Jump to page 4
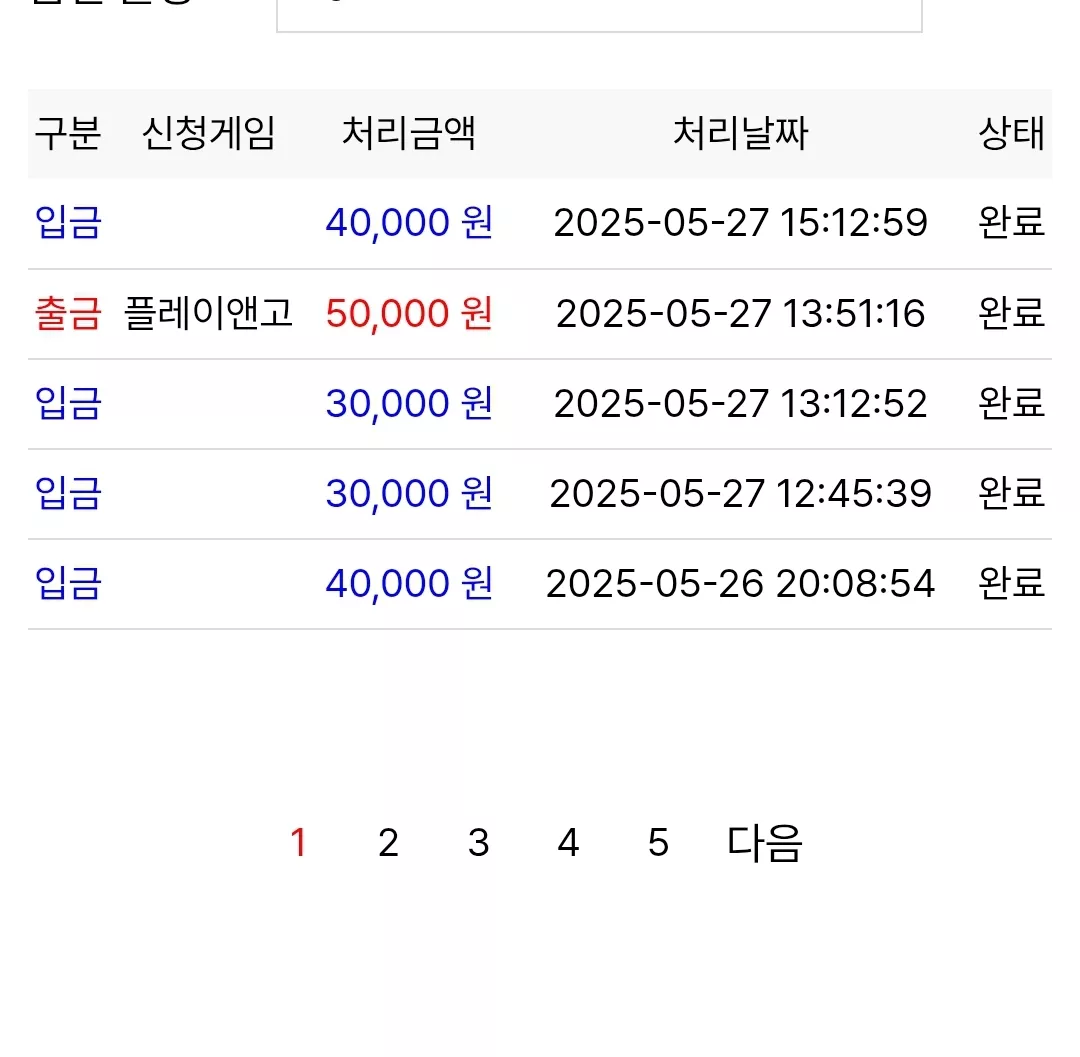This screenshot has width=1080, height=1057. coord(568,842)
